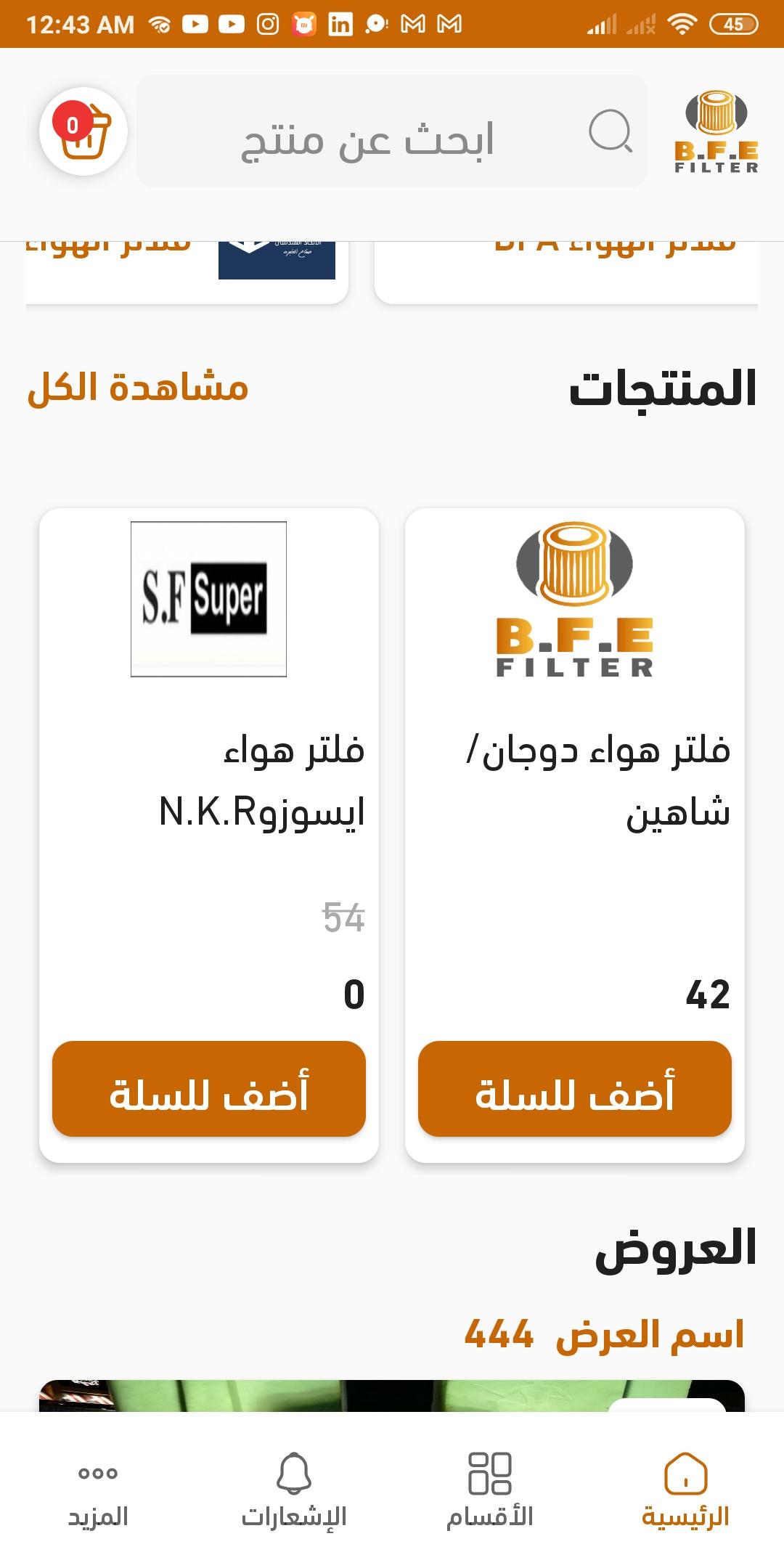Add فلتر هواء ايسوزو N.K.R to cart
The width and height of the screenshot is (784, 1568).
209,1089
